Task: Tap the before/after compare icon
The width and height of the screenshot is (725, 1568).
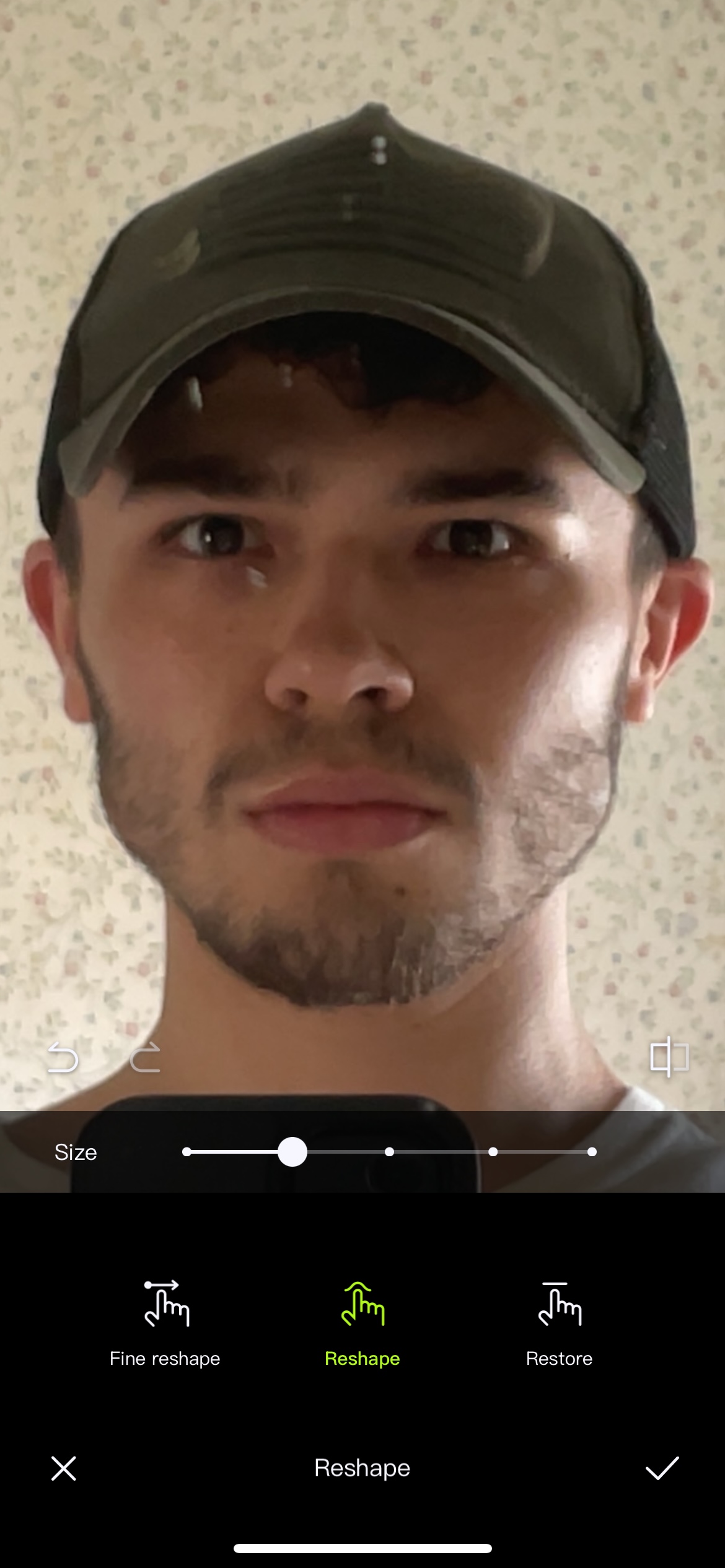Action: pyautogui.click(x=669, y=1056)
